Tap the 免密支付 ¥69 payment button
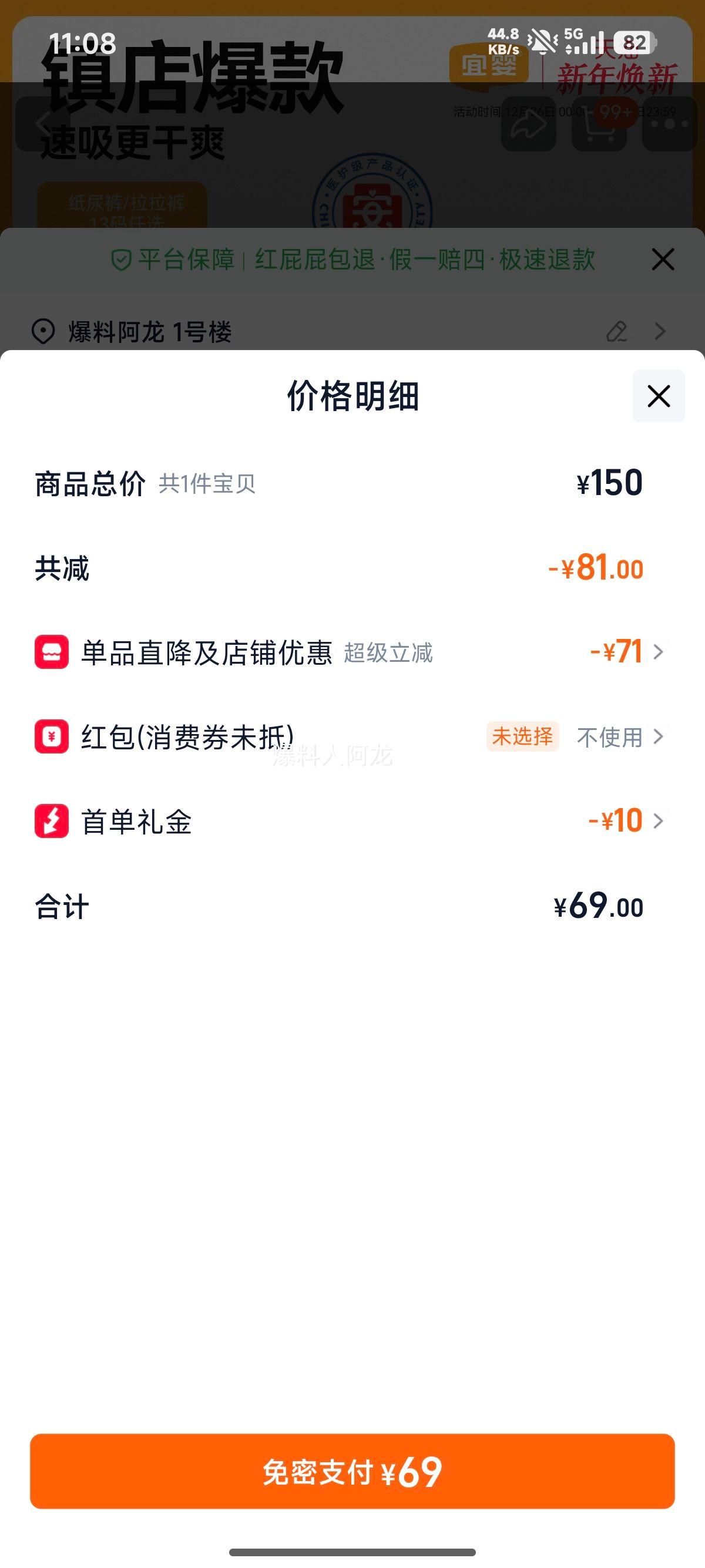The width and height of the screenshot is (705, 1568). pyautogui.click(x=352, y=1472)
